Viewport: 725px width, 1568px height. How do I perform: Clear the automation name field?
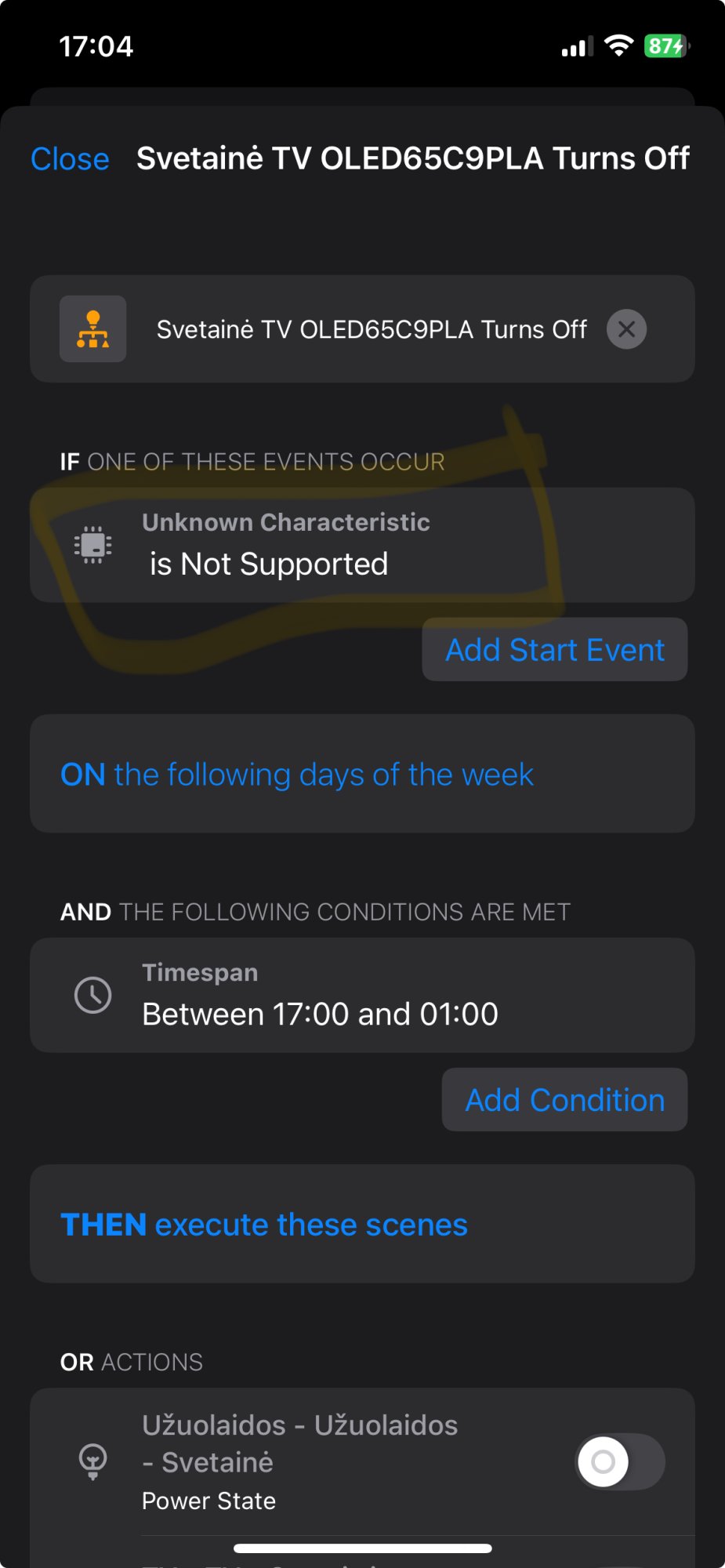(626, 329)
